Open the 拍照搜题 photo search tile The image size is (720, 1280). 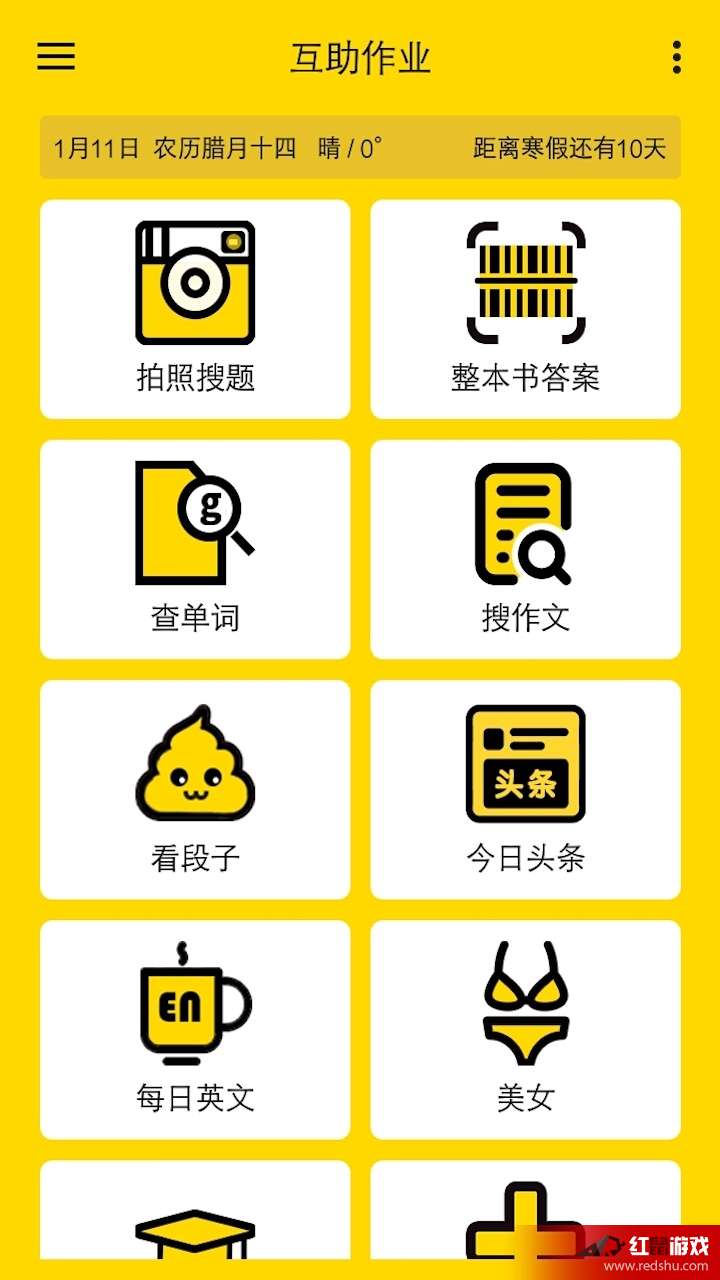(x=195, y=309)
